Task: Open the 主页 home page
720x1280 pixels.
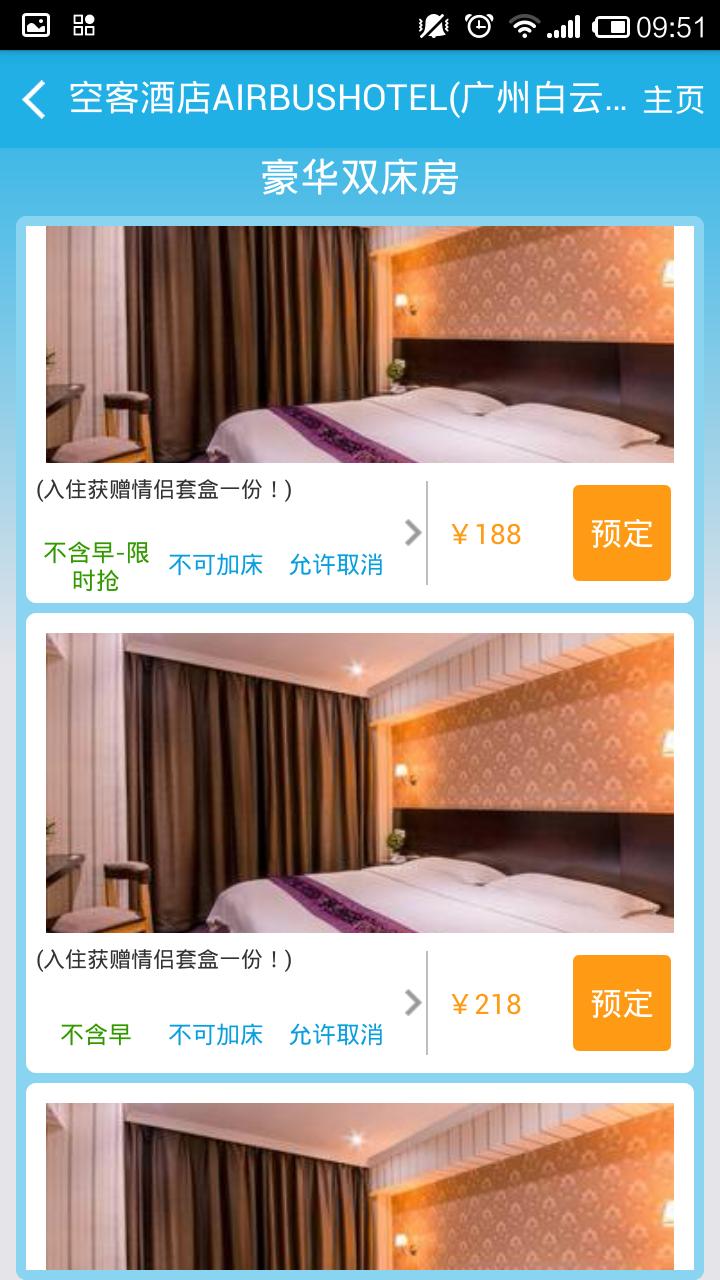Action: click(x=673, y=100)
